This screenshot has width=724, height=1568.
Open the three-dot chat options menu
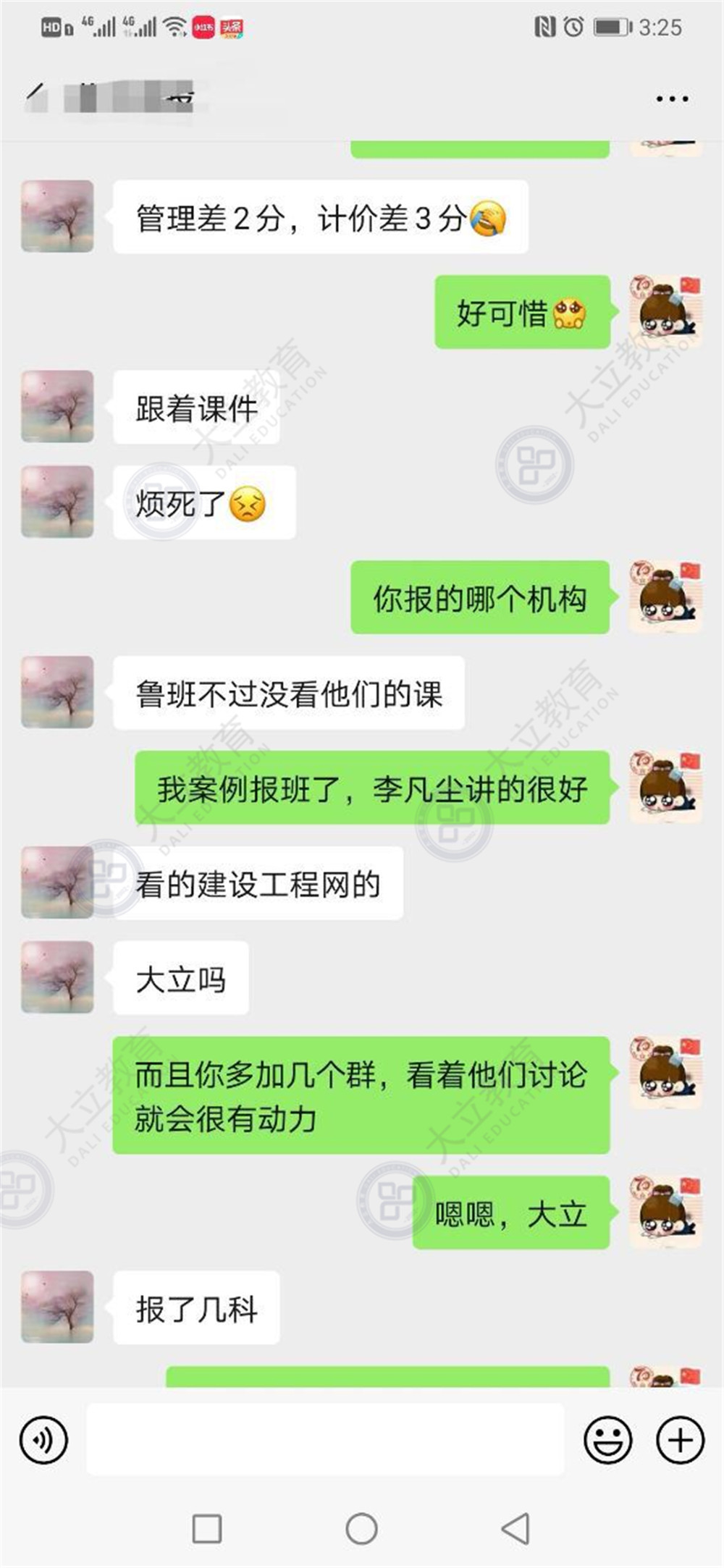tap(671, 98)
